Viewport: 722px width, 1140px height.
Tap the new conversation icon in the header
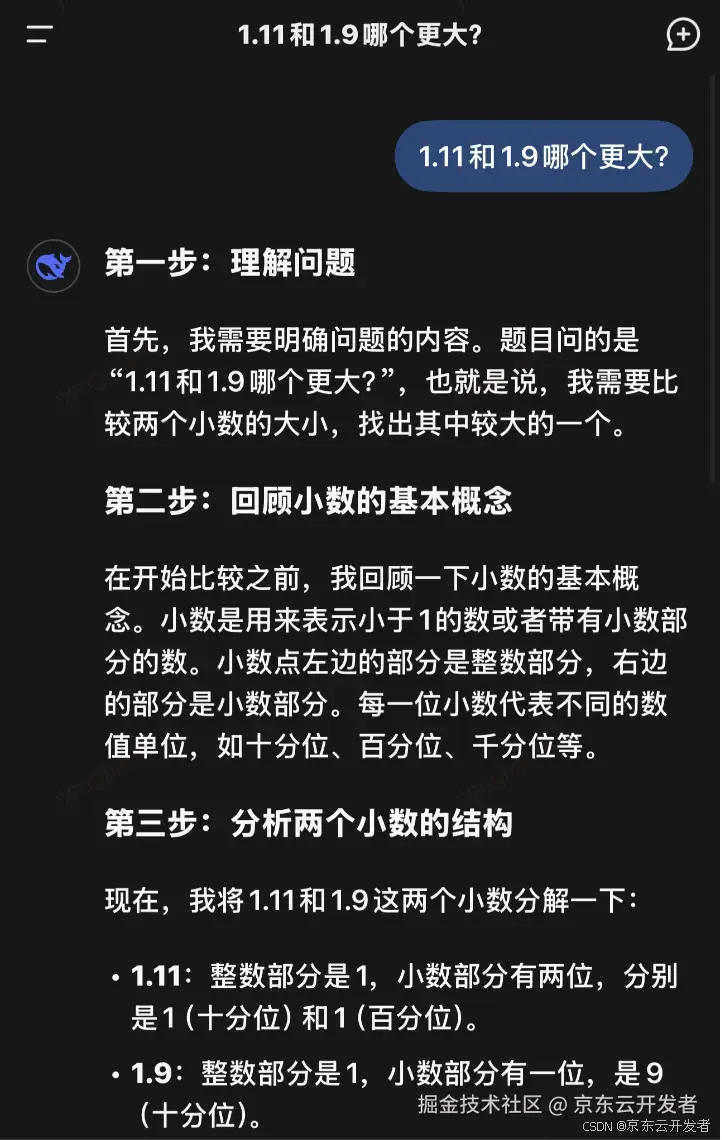[682, 35]
